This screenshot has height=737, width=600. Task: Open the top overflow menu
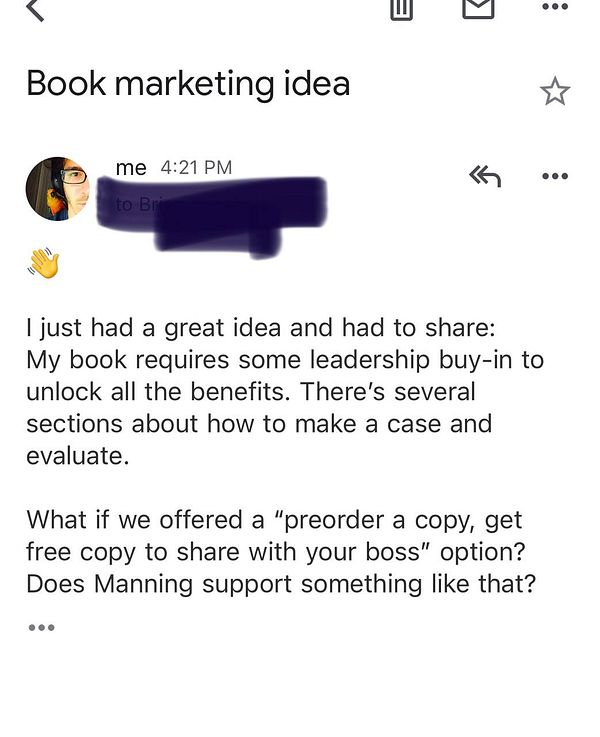tap(554, 7)
